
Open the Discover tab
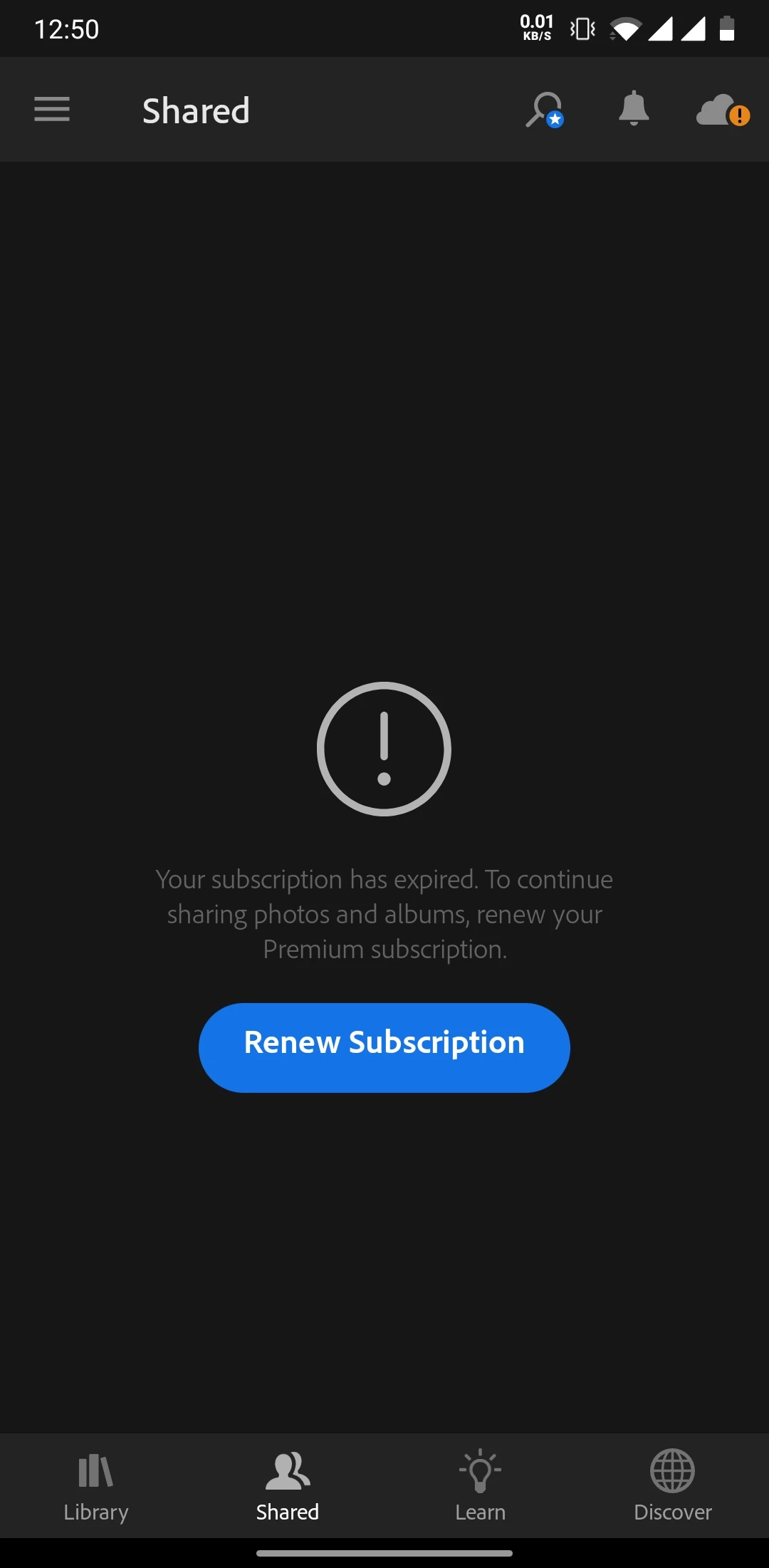tap(673, 1485)
